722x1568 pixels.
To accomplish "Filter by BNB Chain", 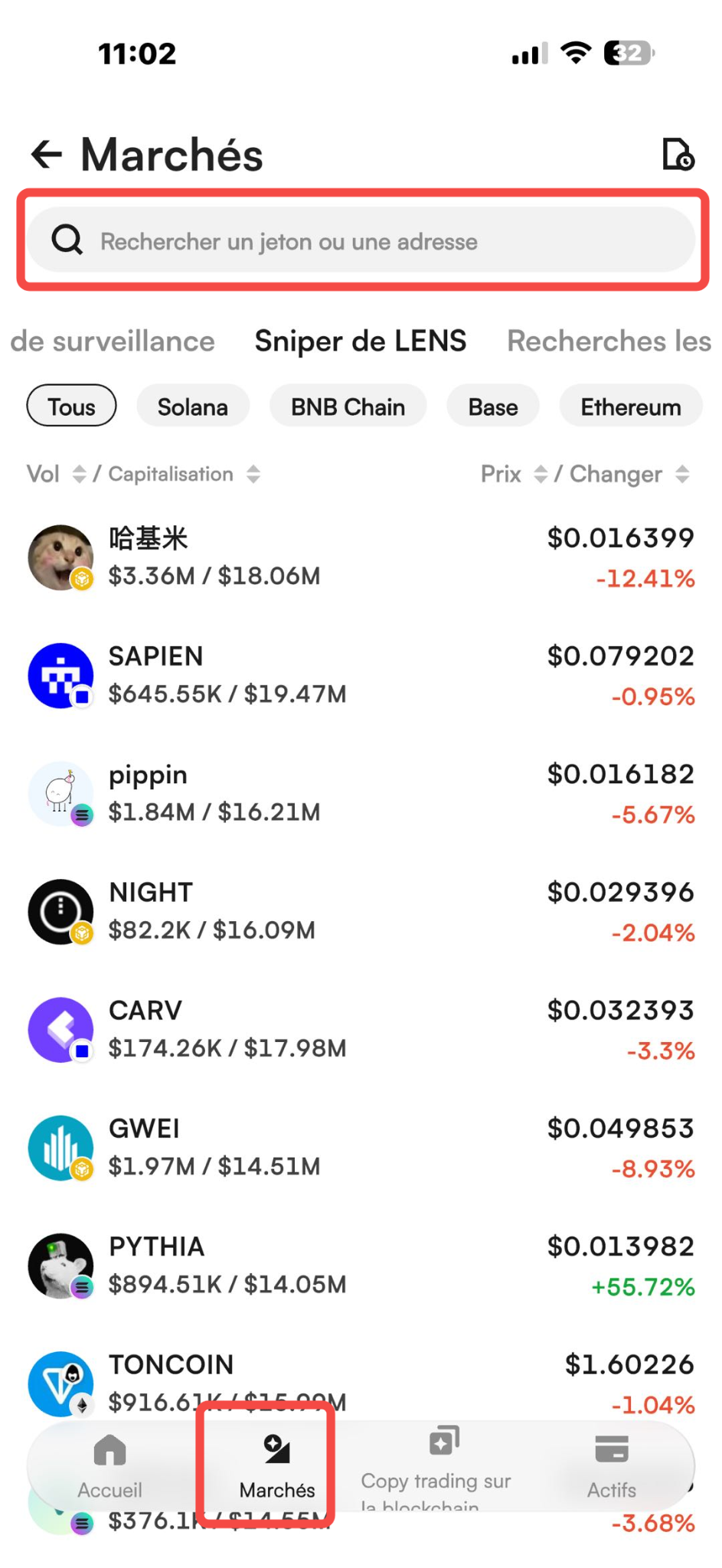I will pos(348,407).
